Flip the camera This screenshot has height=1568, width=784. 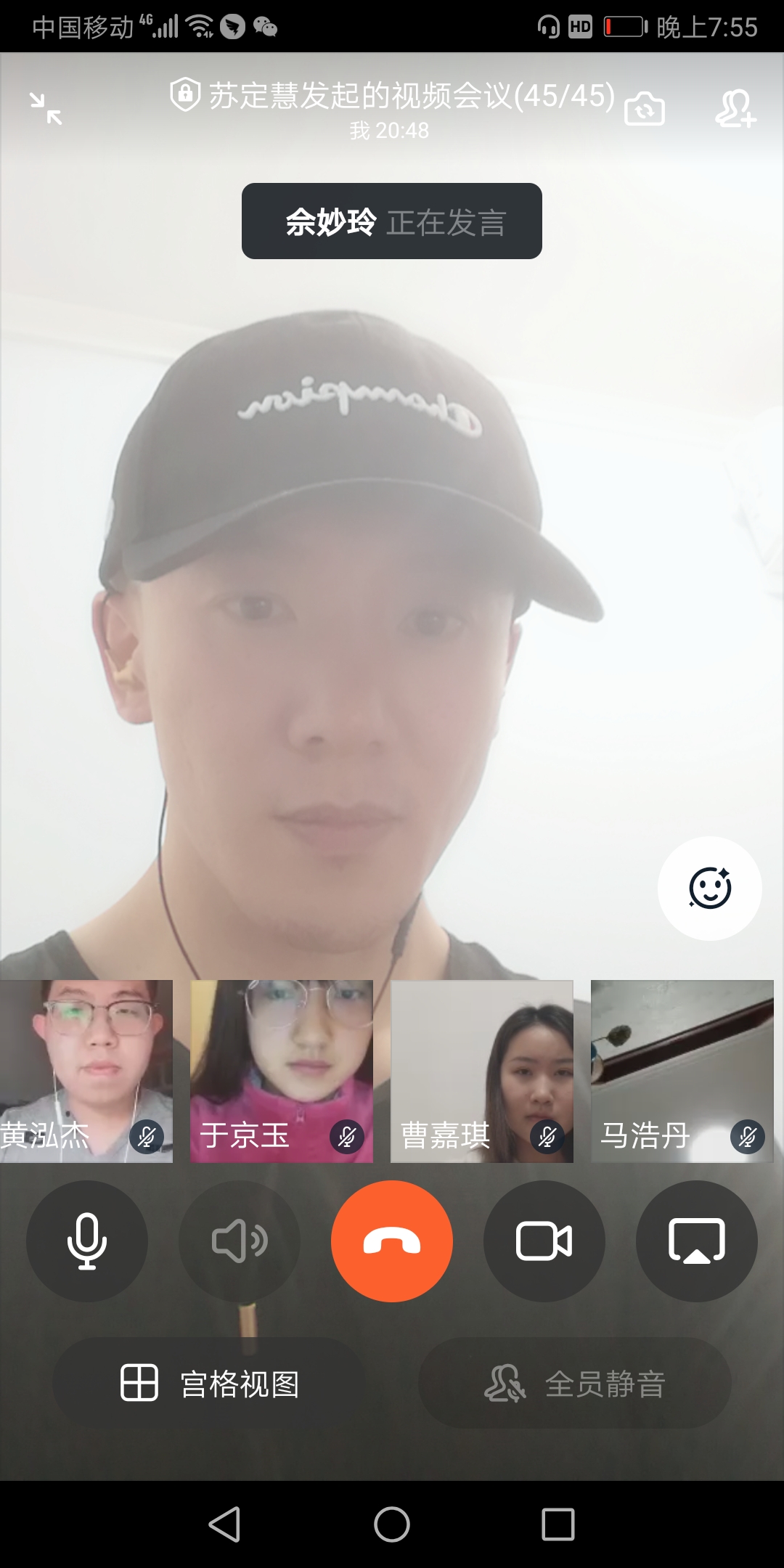click(x=645, y=109)
